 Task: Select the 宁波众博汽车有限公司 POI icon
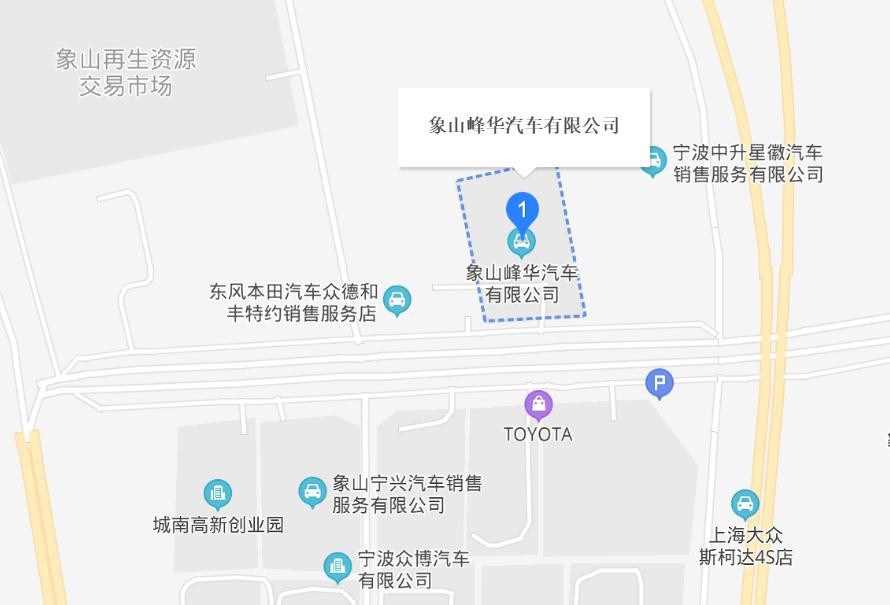(338, 566)
